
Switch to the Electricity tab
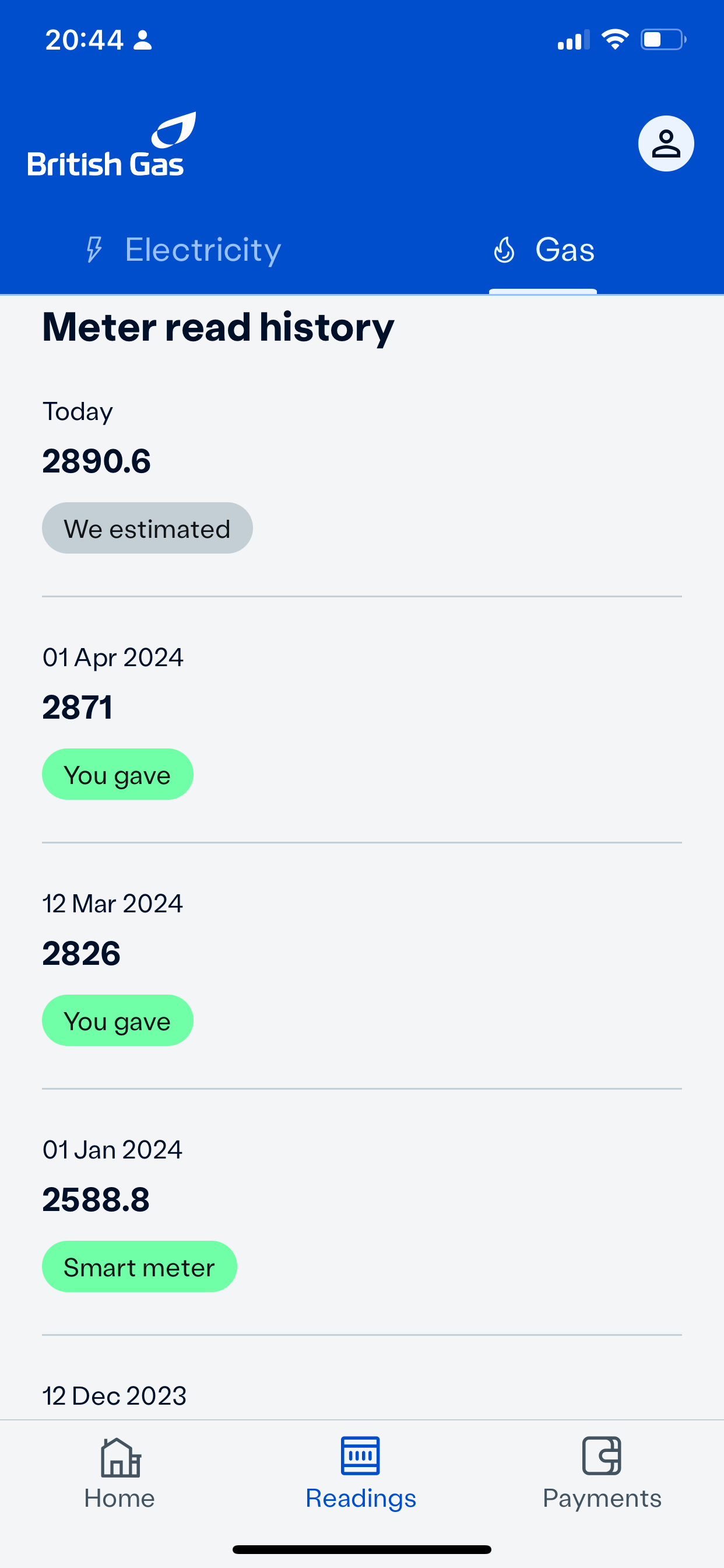pos(182,250)
